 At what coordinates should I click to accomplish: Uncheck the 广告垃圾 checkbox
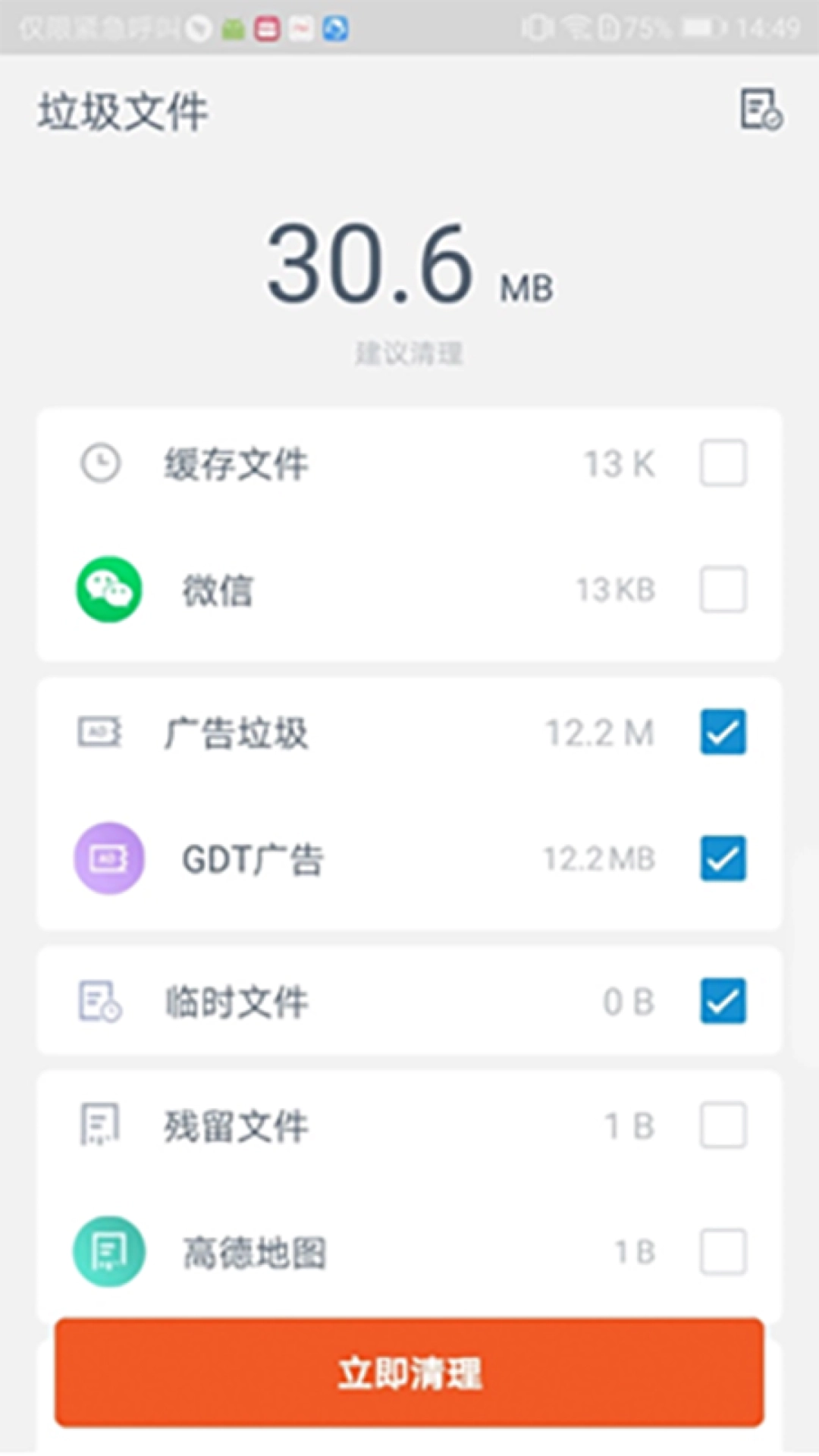point(723,732)
